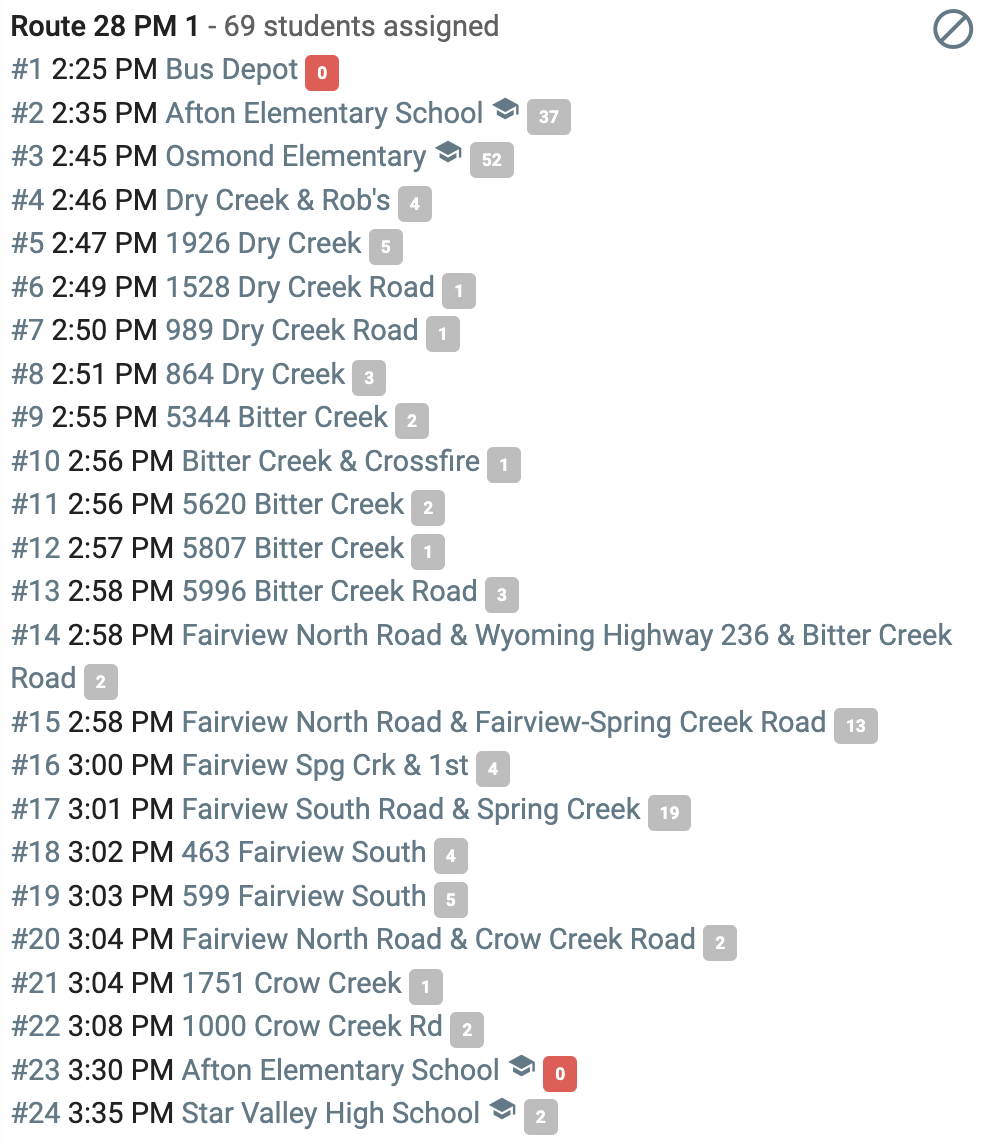Open Fairview North Road & Fairview-Spring Creek Road
Image resolution: width=984 pixels, height=1146 pixels.
coord(504,722)
